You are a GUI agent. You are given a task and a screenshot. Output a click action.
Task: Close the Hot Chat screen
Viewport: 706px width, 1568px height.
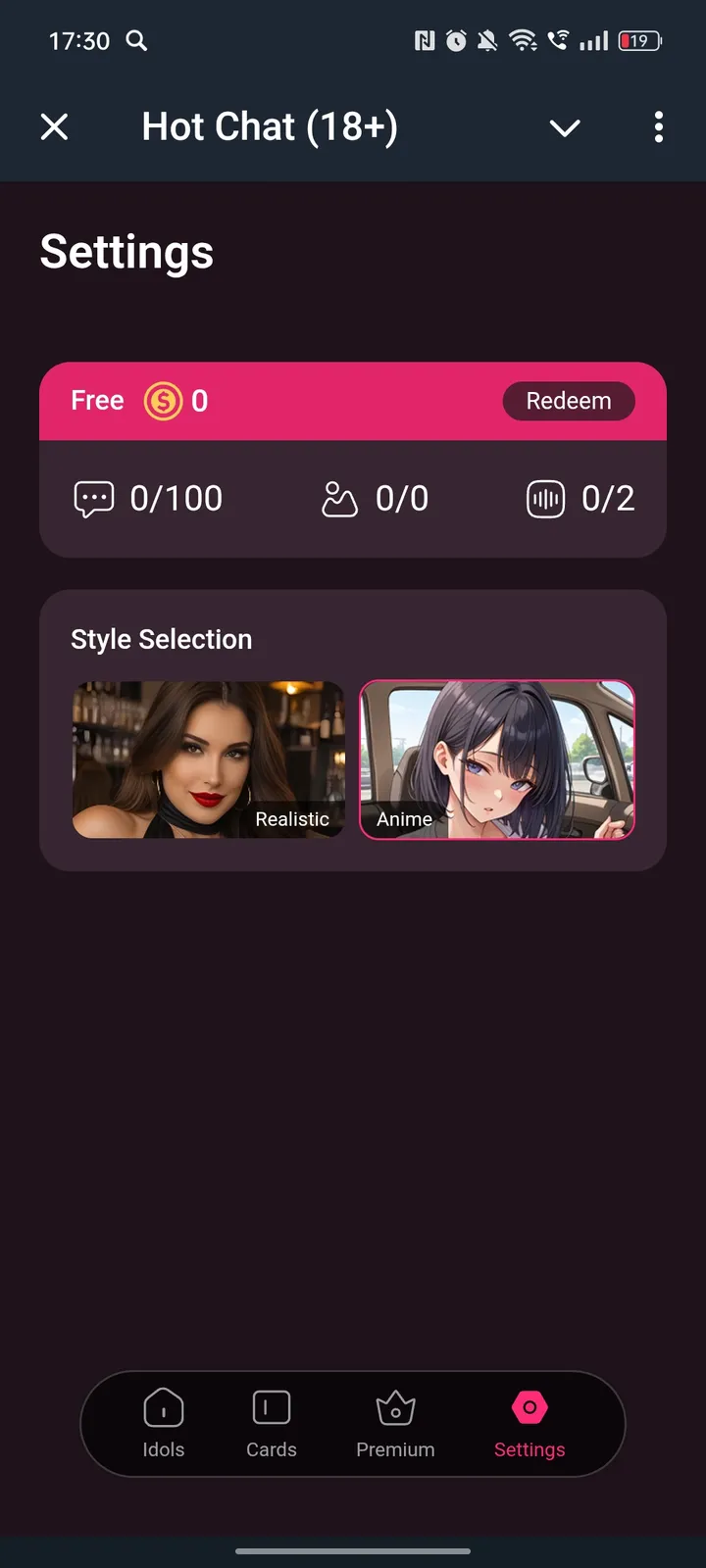[x=54, y=126]
